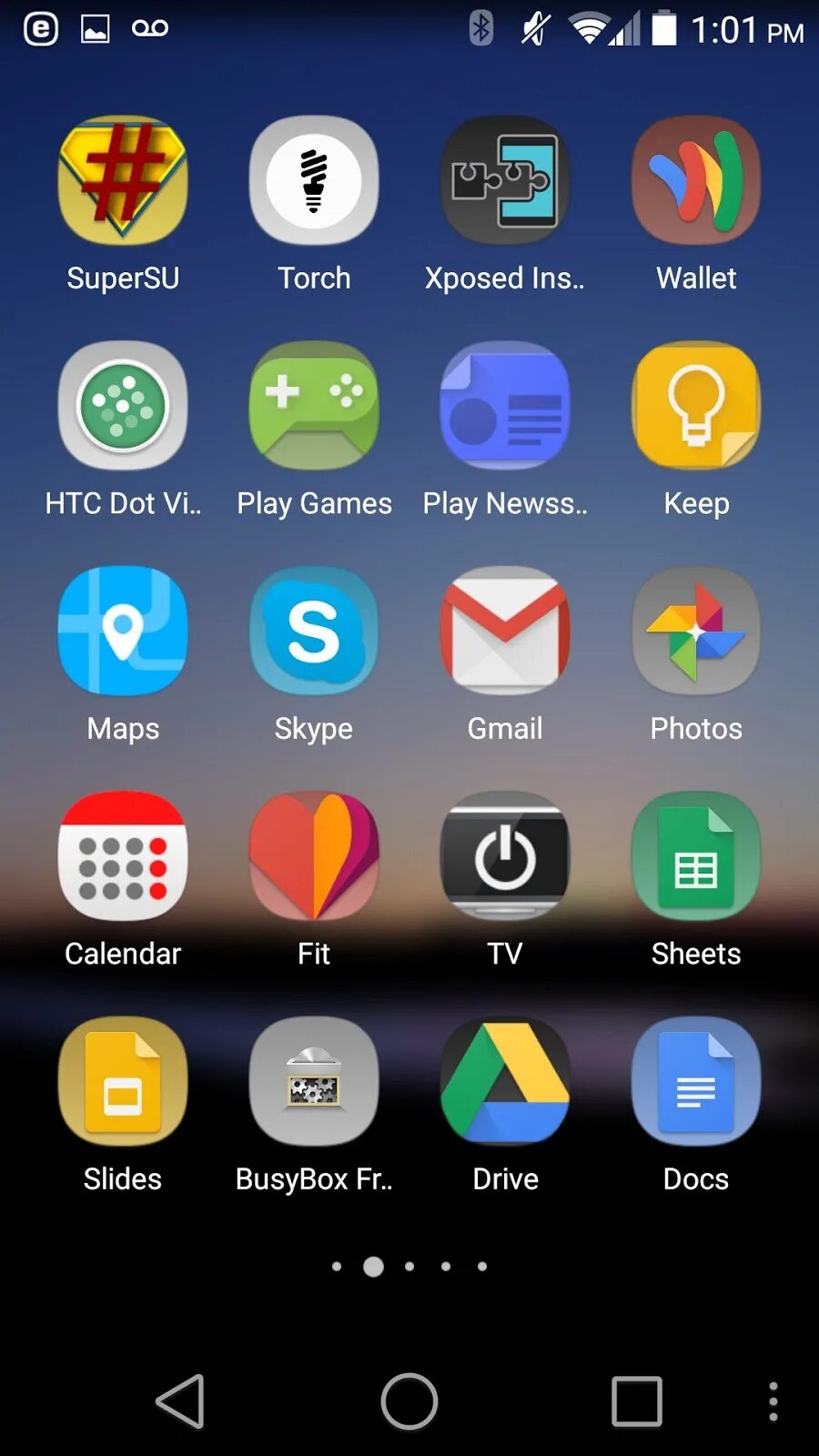
Task: Open the SuperSU app
Action: click(x=123, y=181)
